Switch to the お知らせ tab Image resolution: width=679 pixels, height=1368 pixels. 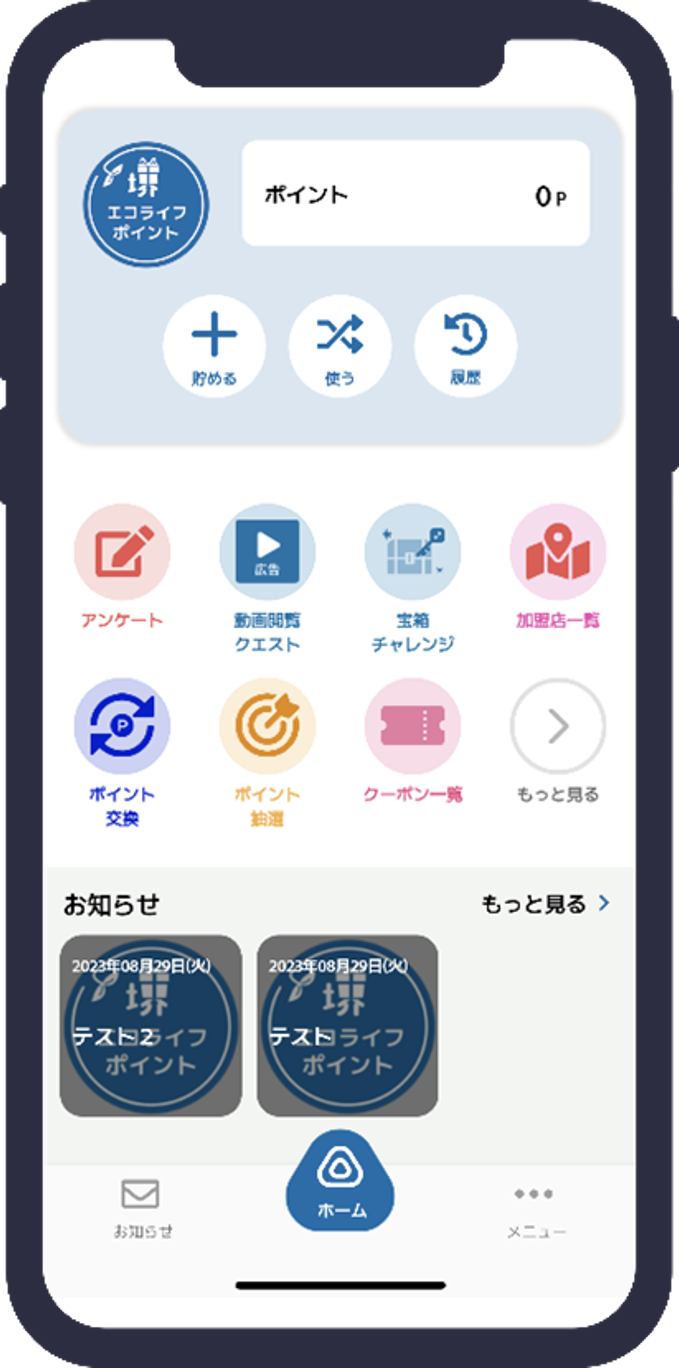[x=141, y=1206]
